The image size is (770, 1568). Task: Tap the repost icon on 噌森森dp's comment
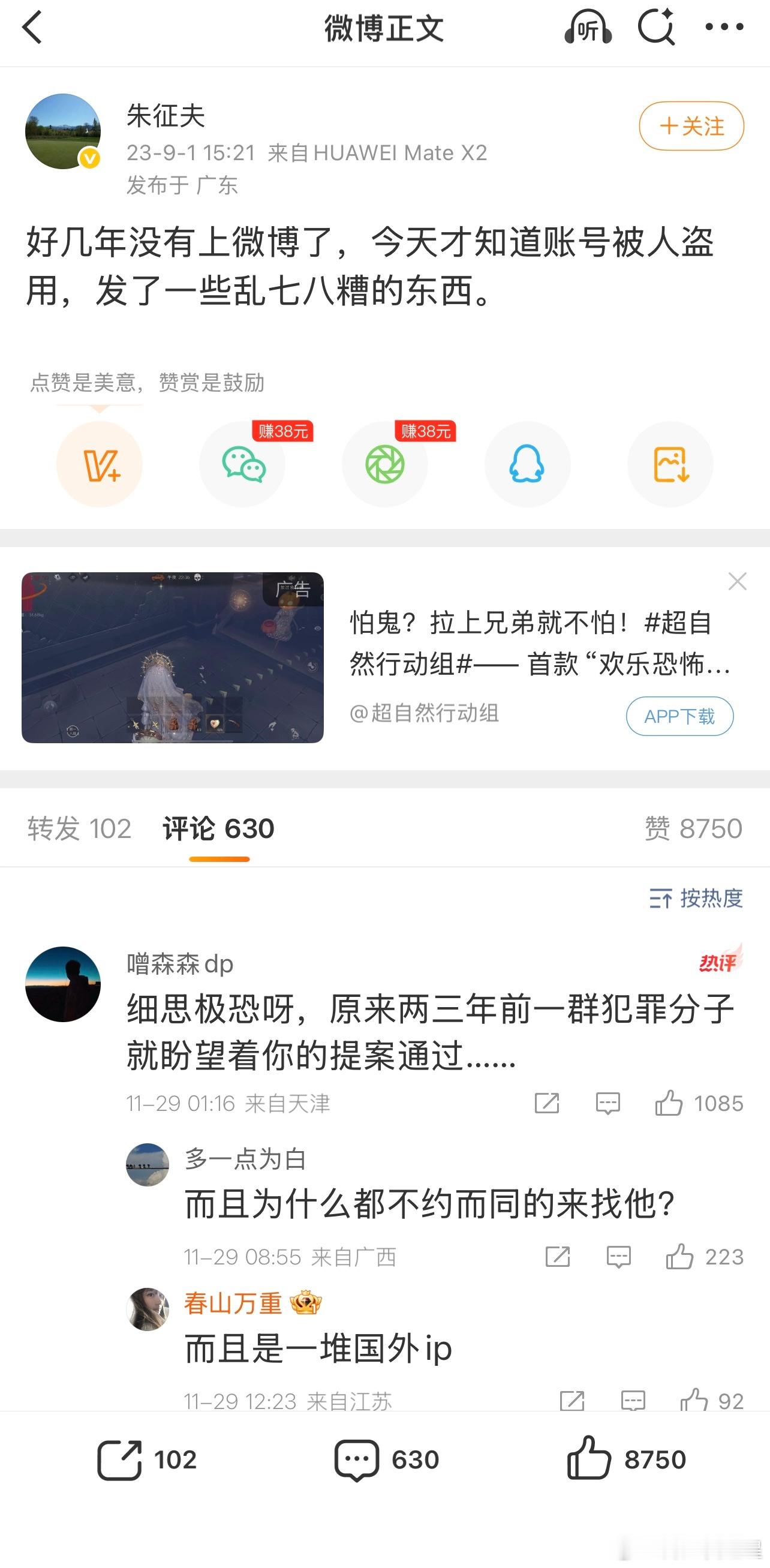[x=549, y=1103]
